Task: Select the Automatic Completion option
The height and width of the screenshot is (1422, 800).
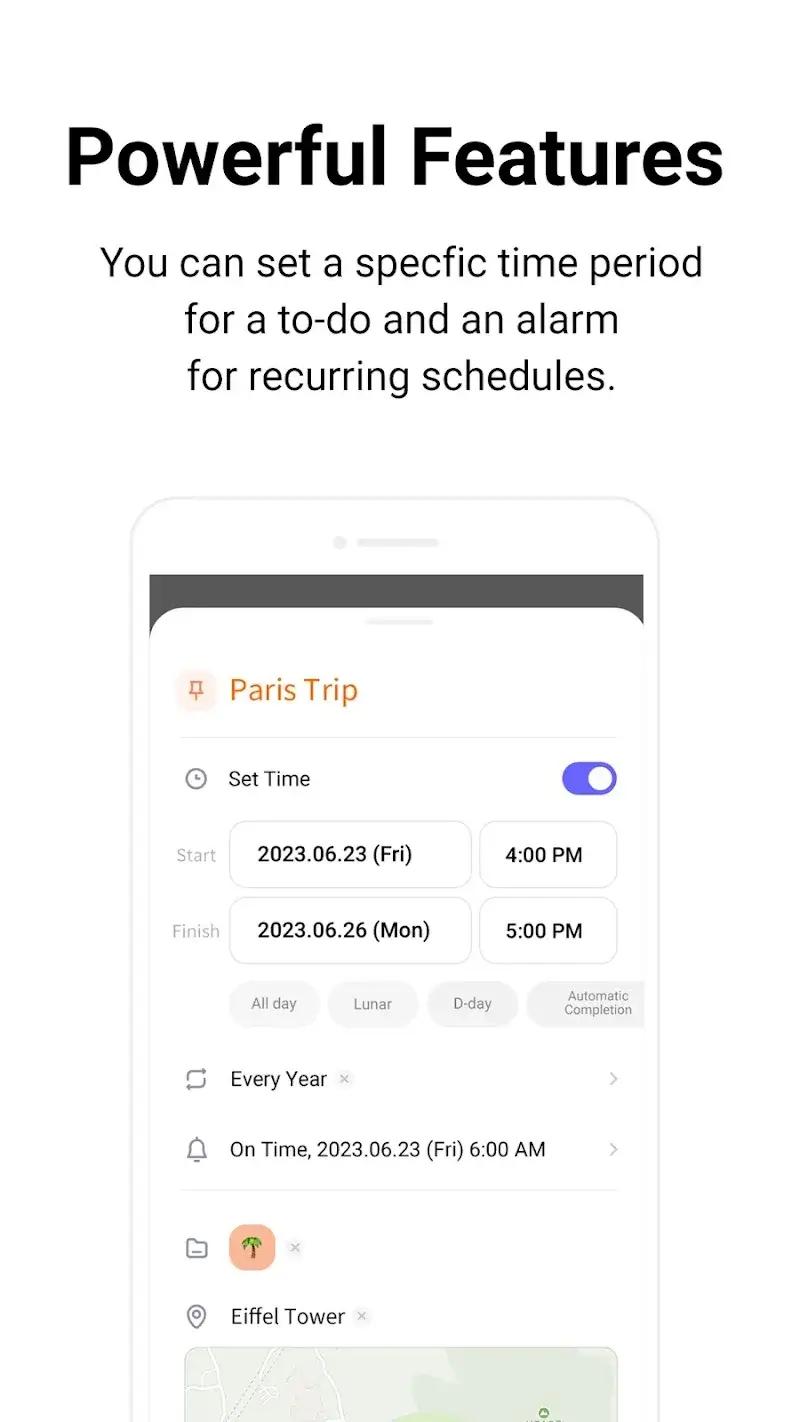Action: [x=597, y=1004]
